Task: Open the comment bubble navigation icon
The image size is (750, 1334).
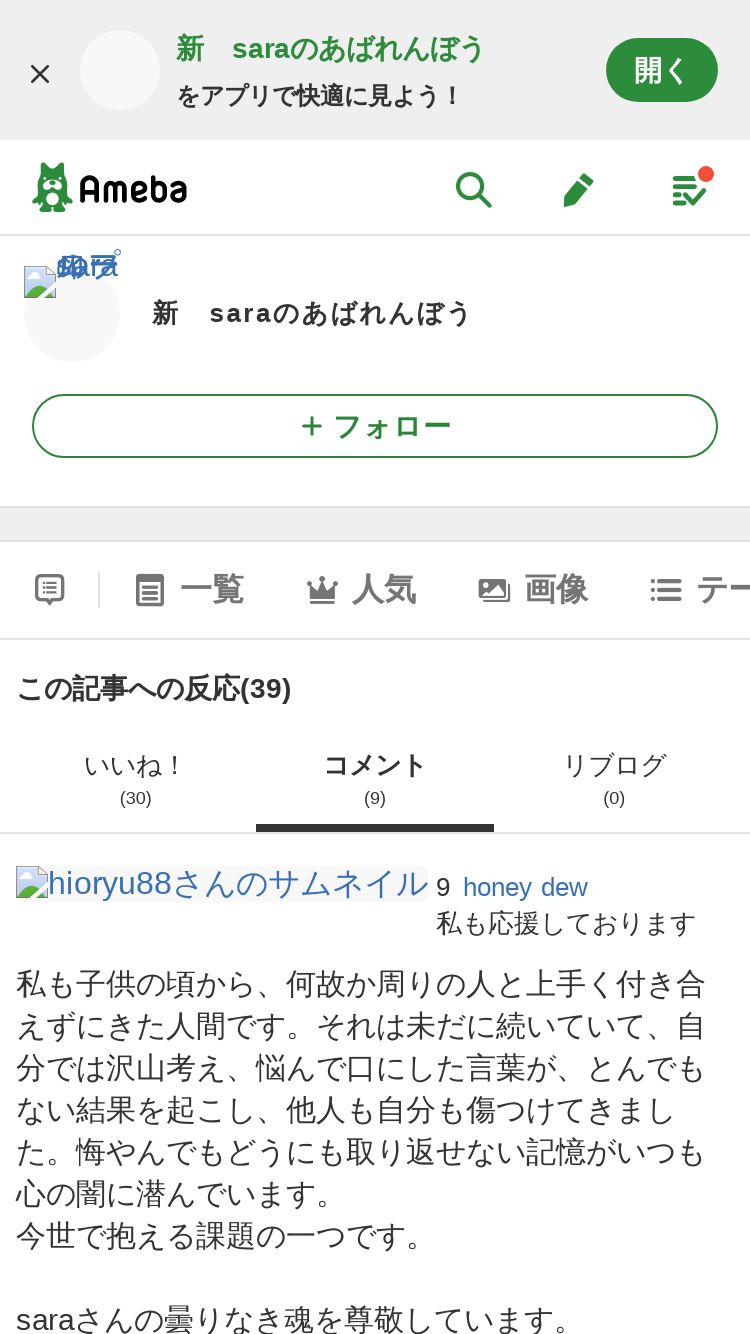Action: (50, 589)
